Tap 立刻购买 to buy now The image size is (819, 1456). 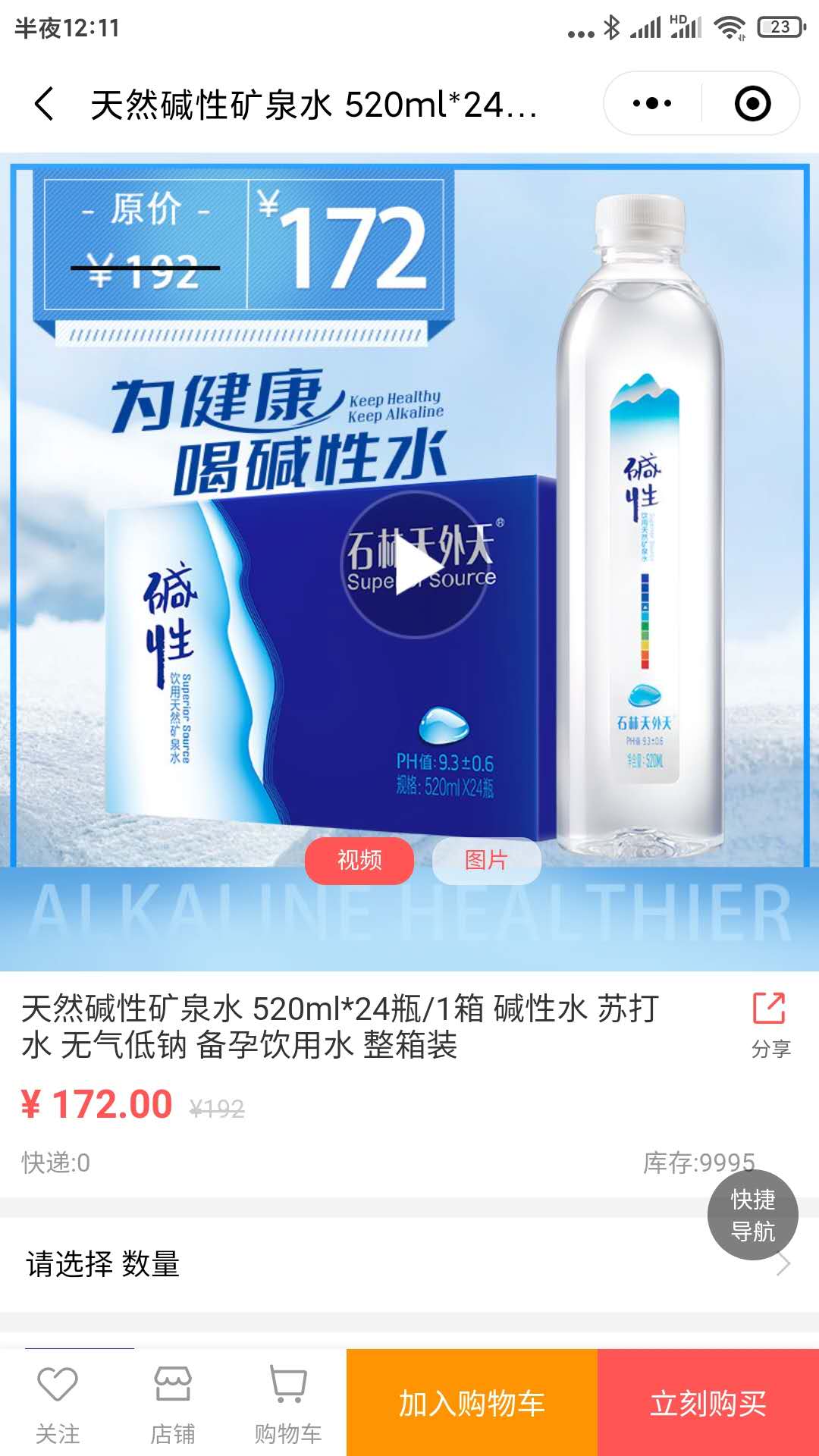(x=708, y=1403)
